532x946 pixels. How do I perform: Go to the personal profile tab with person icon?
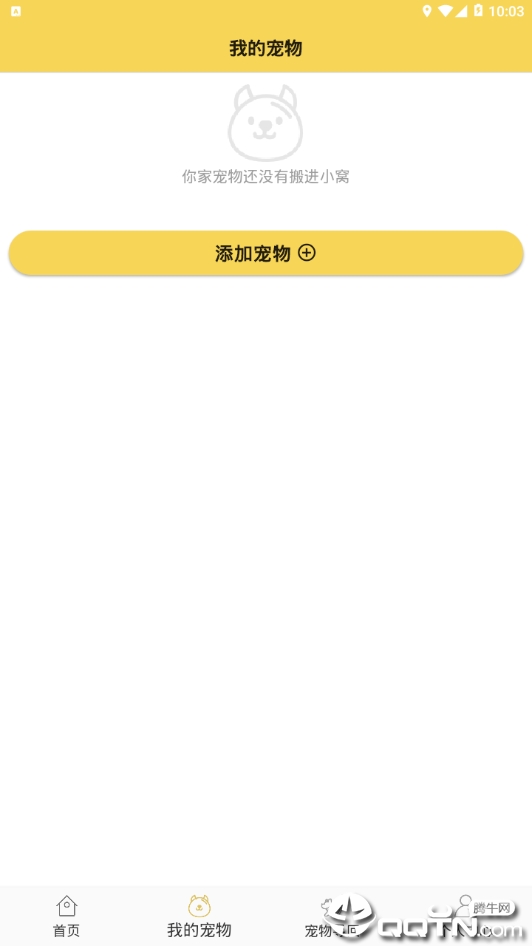tap(464, 916)
